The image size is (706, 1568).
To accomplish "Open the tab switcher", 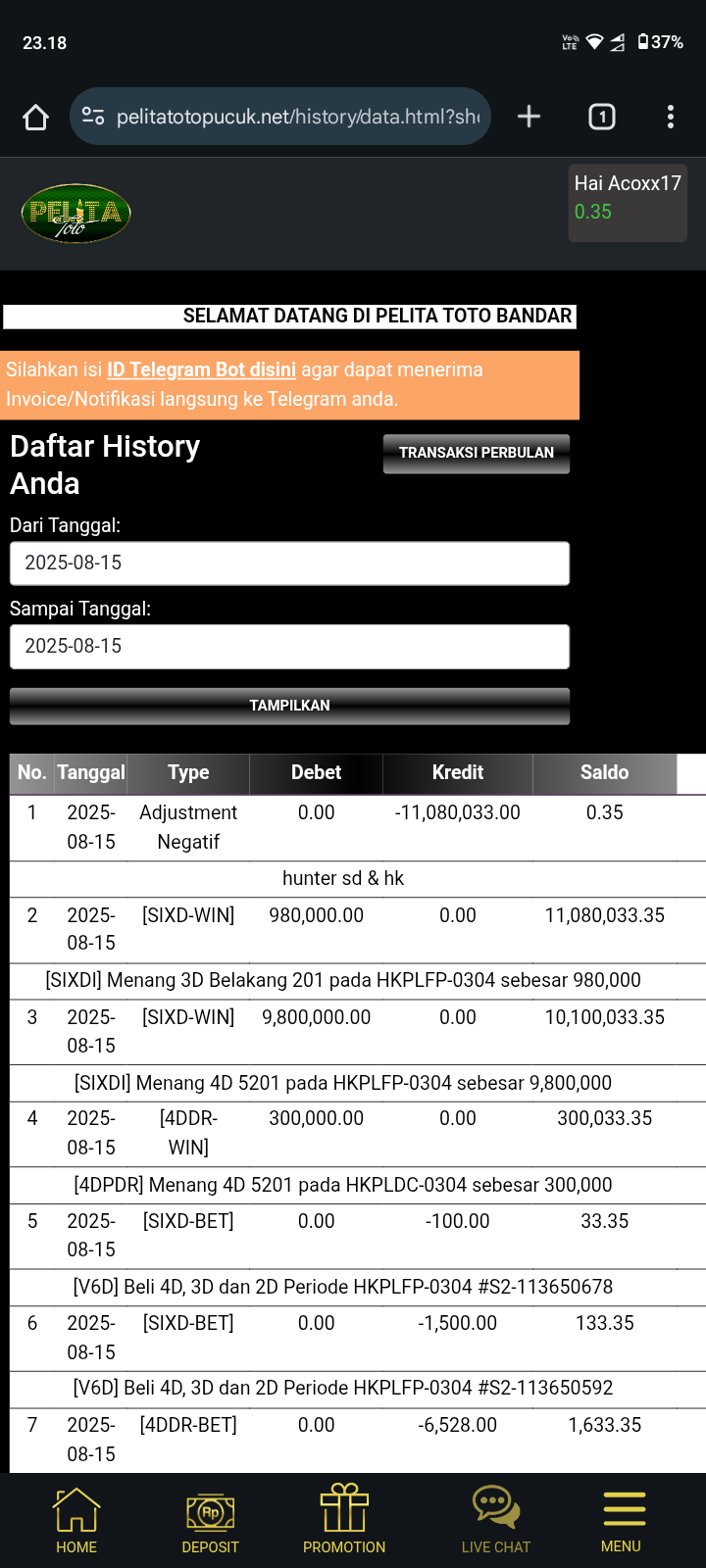I will point(601,117).
